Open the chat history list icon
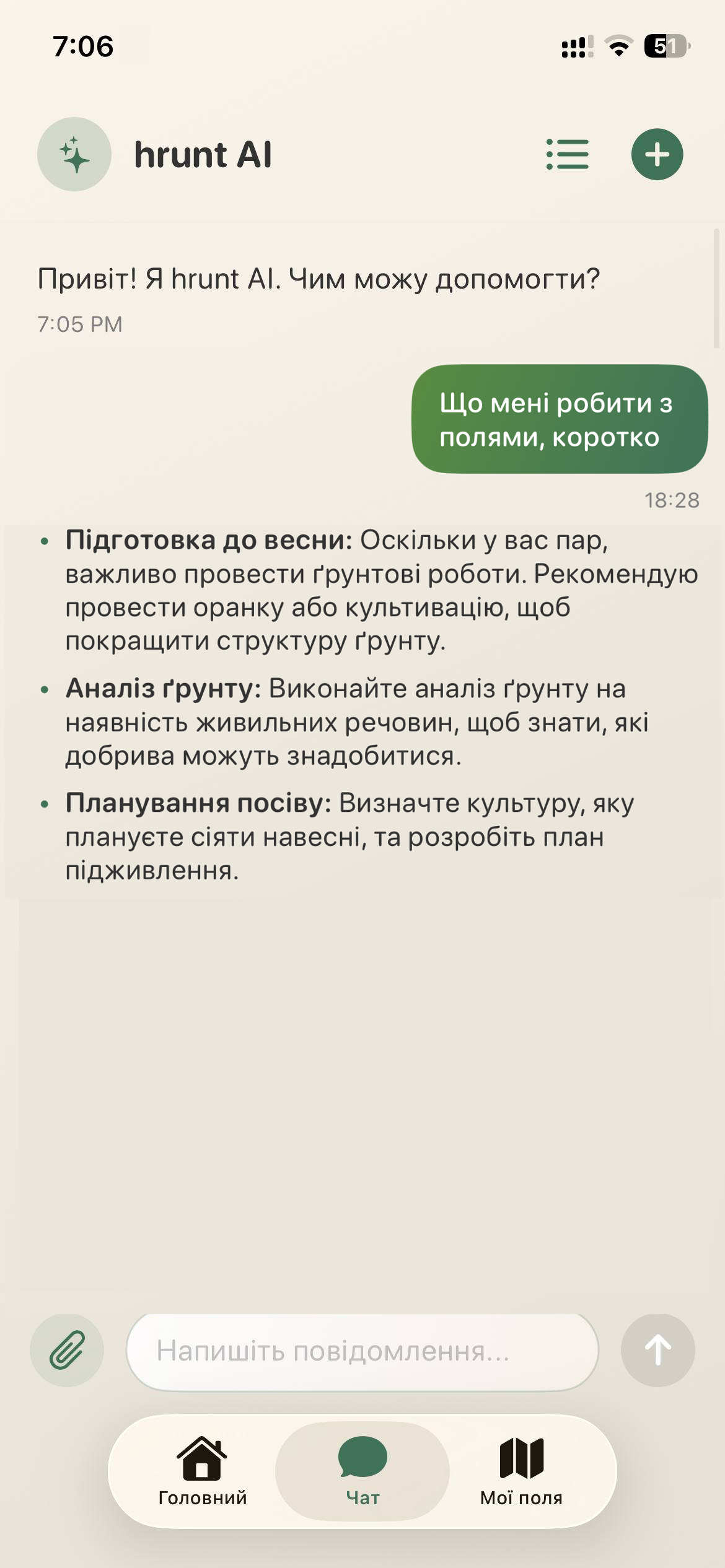 567,154
